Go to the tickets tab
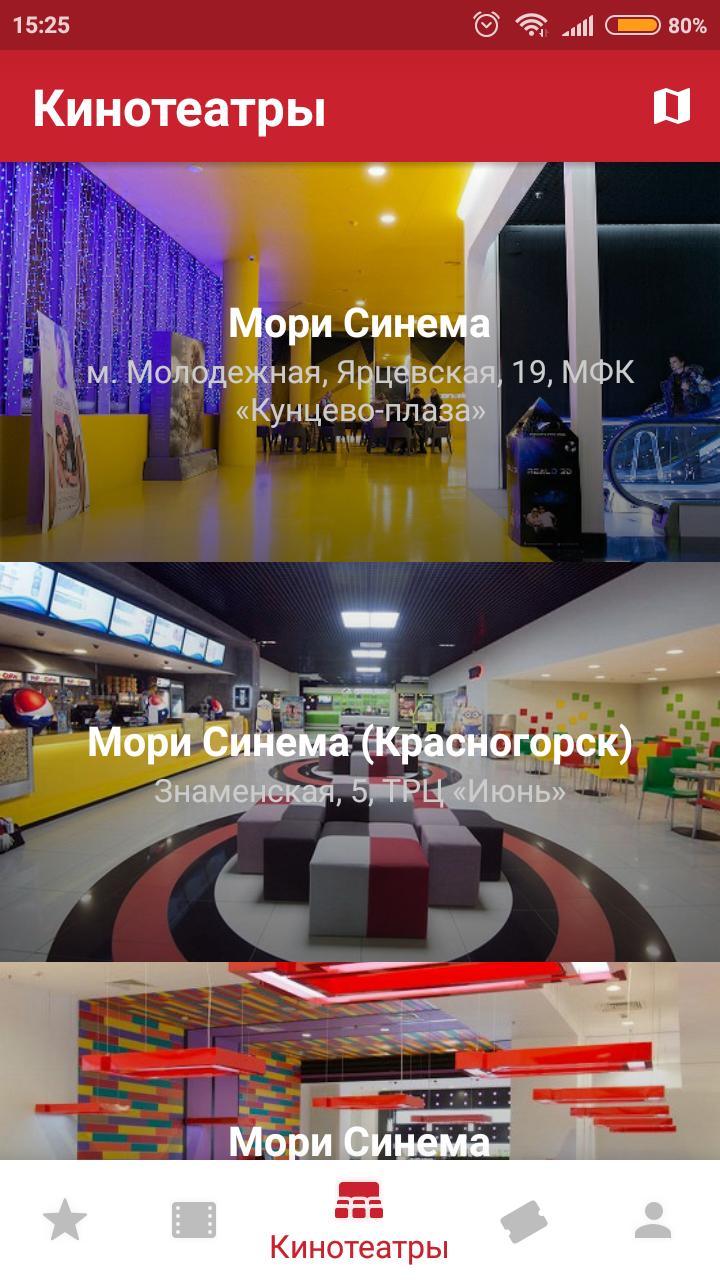This screenshot has width=720, height=1280. [x=524, y=1221]
